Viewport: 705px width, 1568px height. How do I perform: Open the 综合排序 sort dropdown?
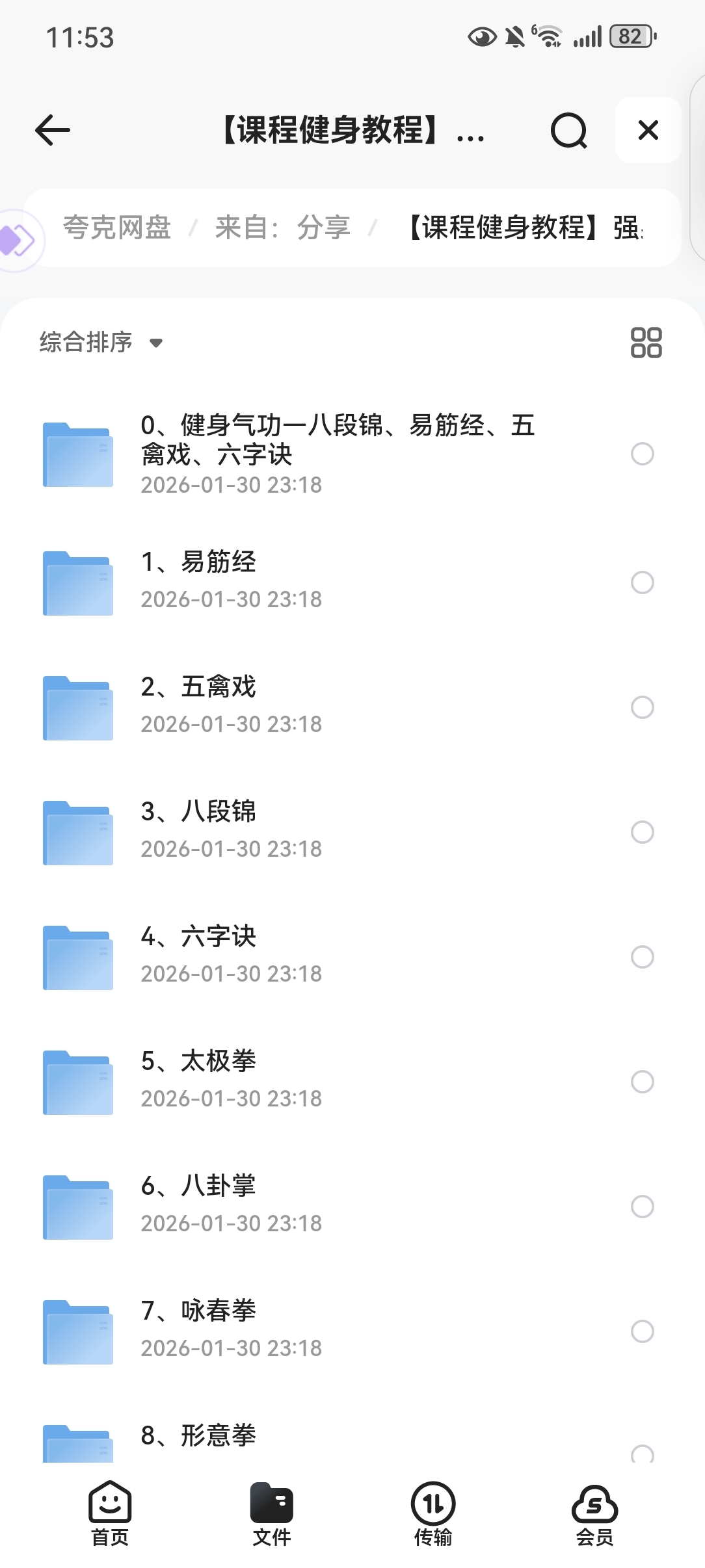pos(101,342)
